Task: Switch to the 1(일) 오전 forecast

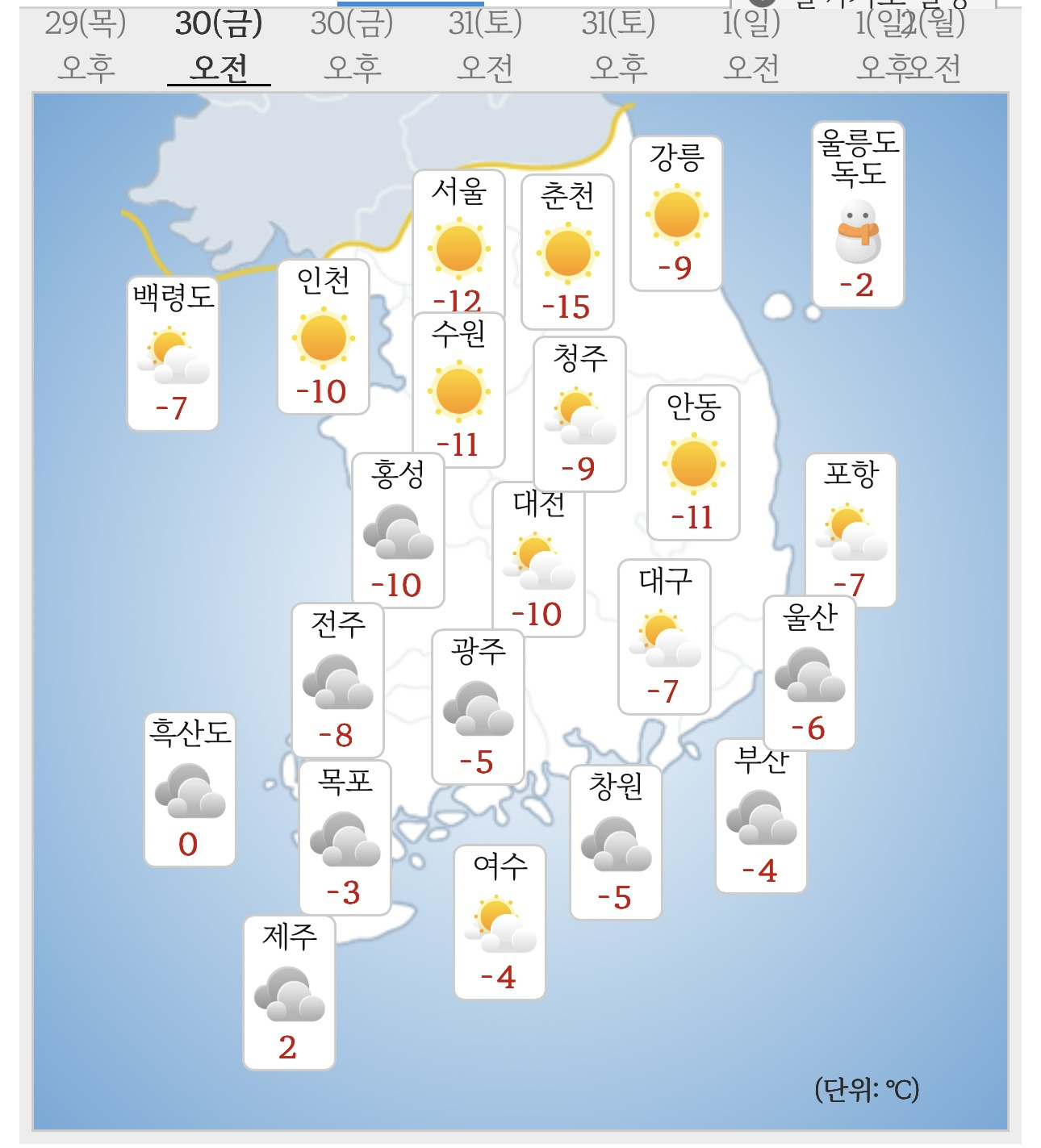Action: [751, 46]
